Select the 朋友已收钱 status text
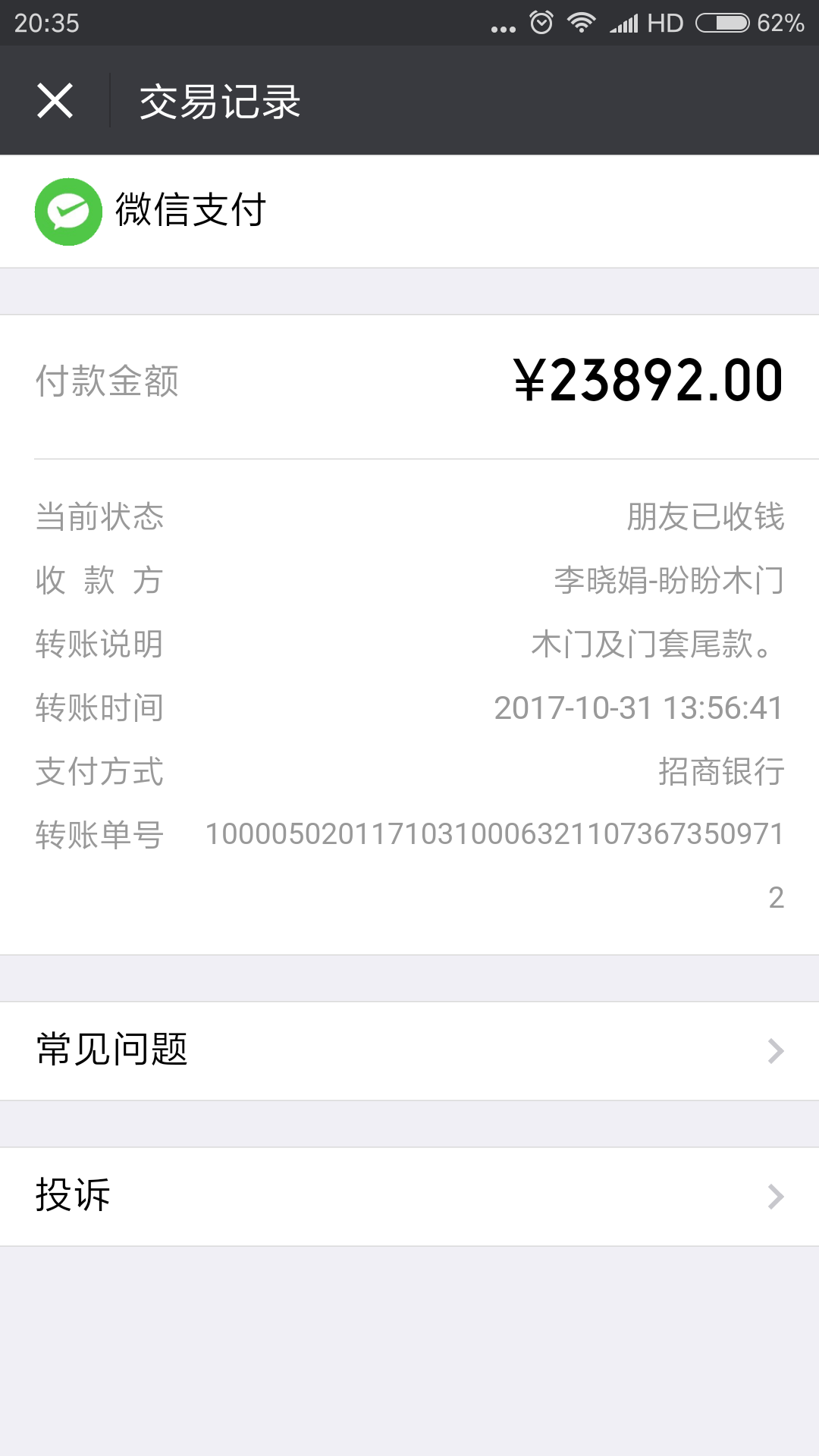819x1456 pixels. click(707, 517)
